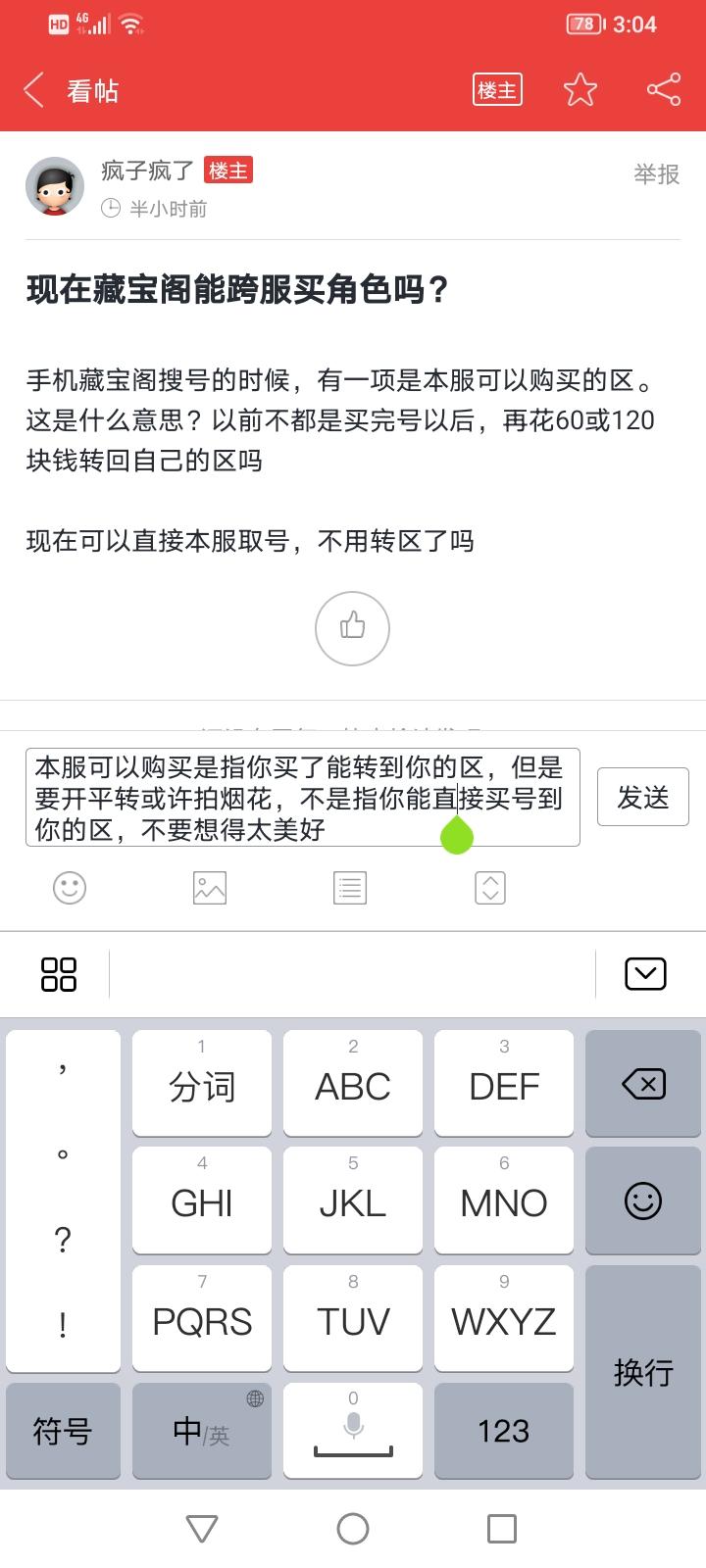Viewport: 706px width, 1568px height.
Task: Report the post via 举报
Action: [656, 174]
